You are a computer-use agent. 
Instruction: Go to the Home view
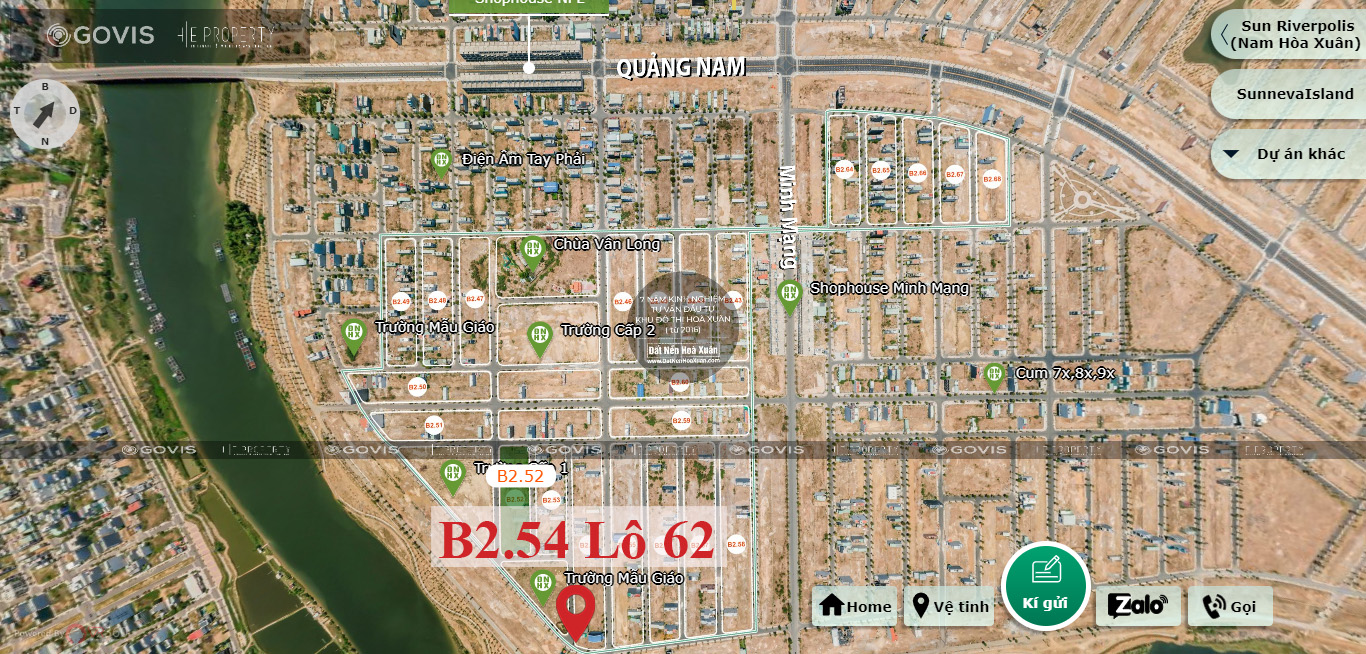tap(853, 606)
